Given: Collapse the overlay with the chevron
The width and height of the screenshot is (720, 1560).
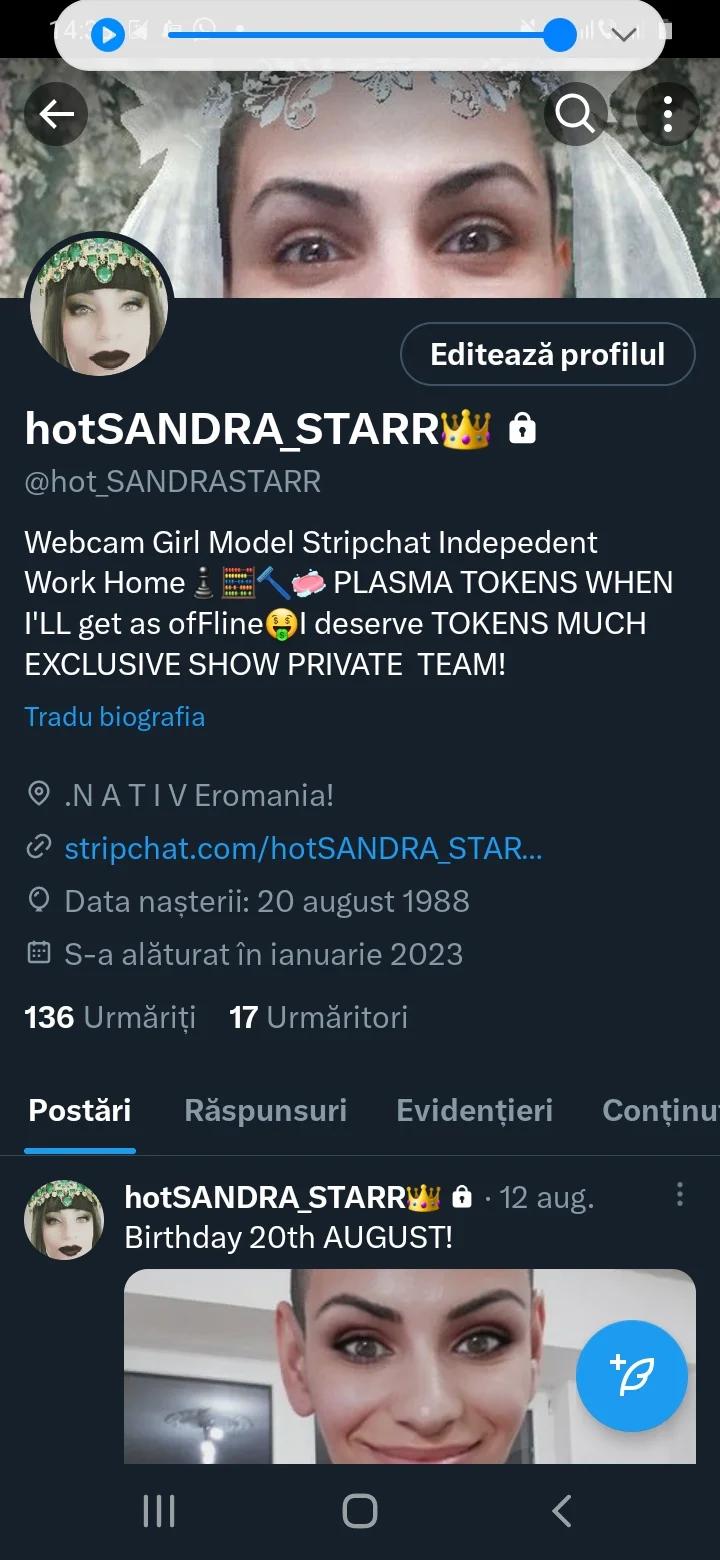Looking at the screenshot, I should [624, 36].
